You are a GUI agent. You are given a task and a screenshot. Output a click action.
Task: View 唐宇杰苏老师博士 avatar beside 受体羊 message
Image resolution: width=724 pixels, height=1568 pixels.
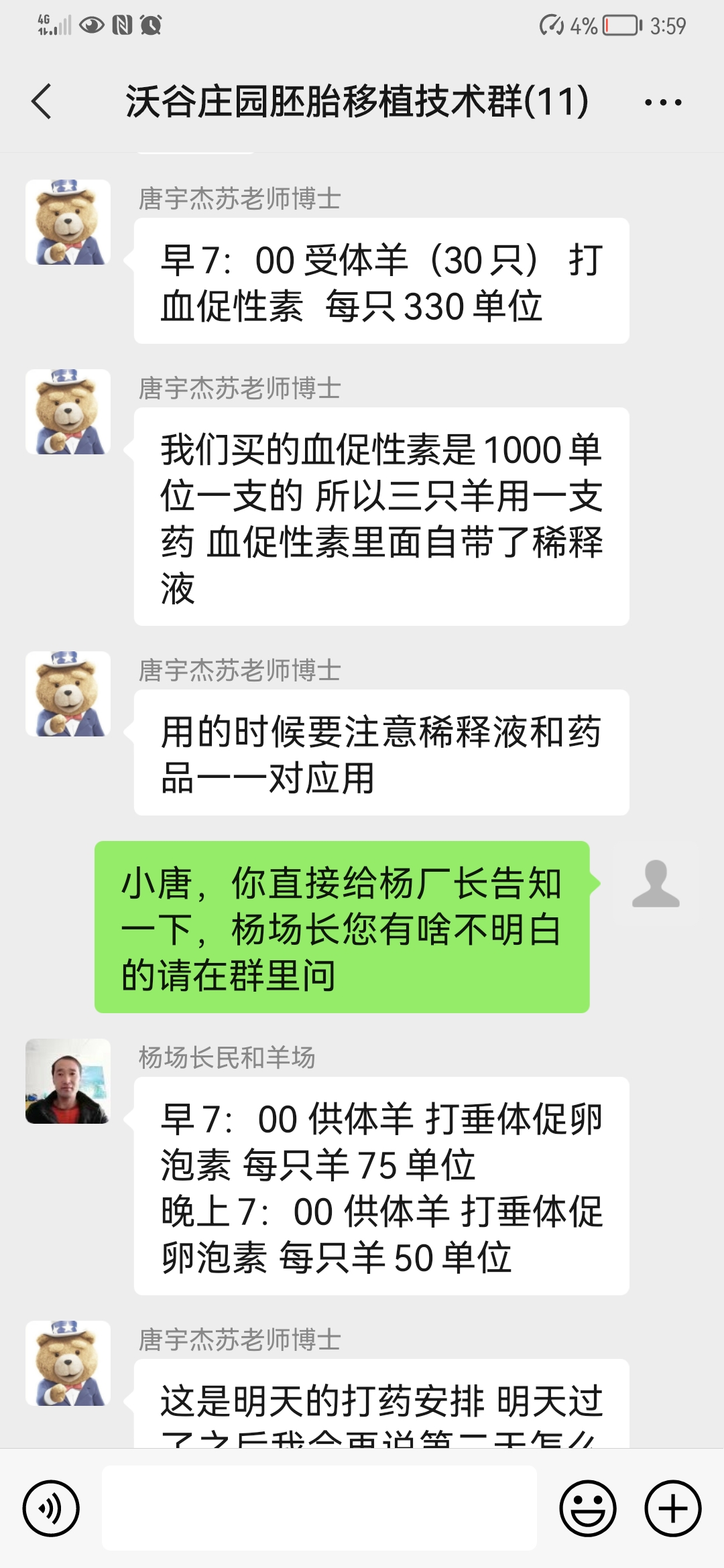[68, 222]
